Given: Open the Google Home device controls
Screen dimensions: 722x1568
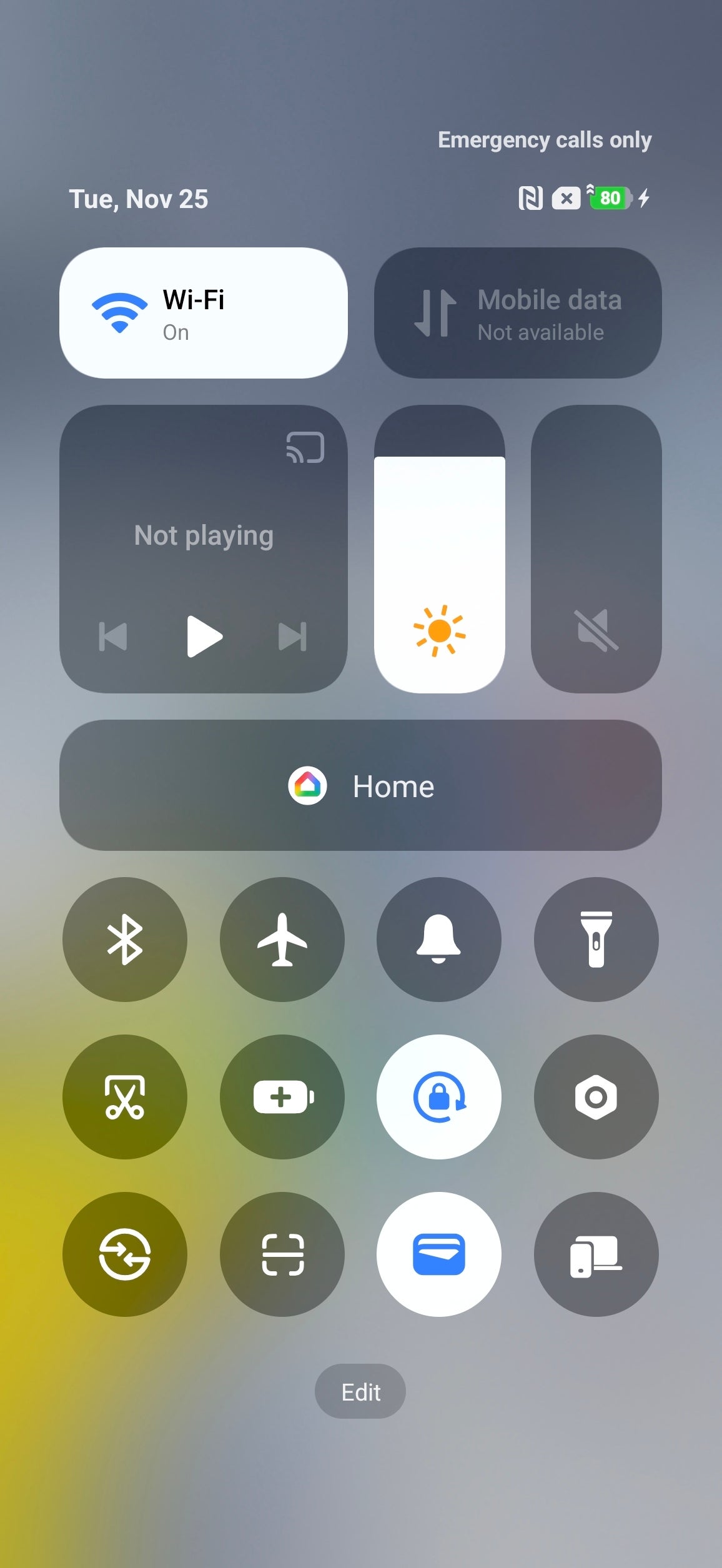Looking at the screenshot, I should coord(360,785).
